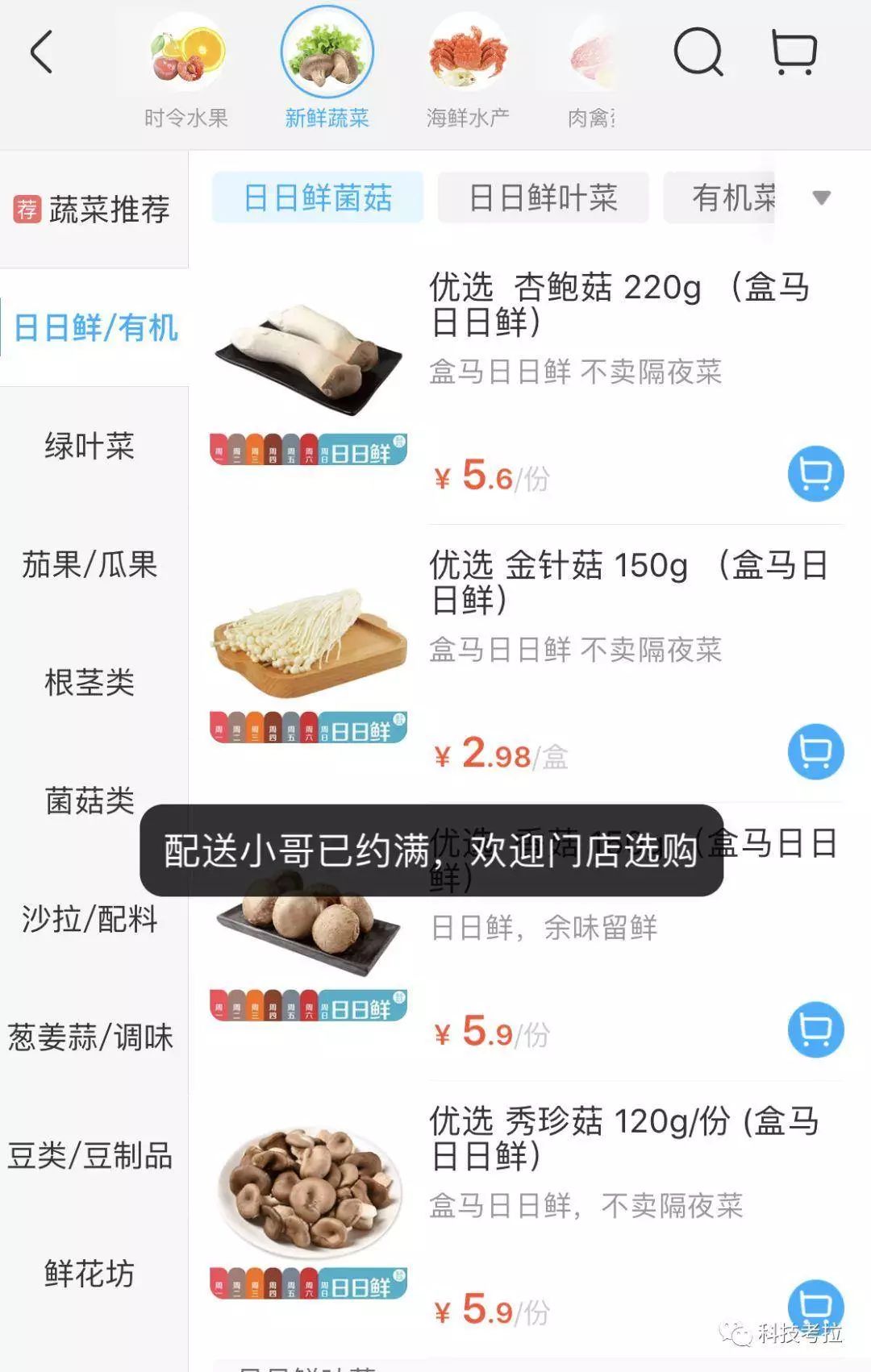Screen dimensions: 871x1372
Task: Open the 鲜花坊 sidebar category
Action: tap(90, 1274)
